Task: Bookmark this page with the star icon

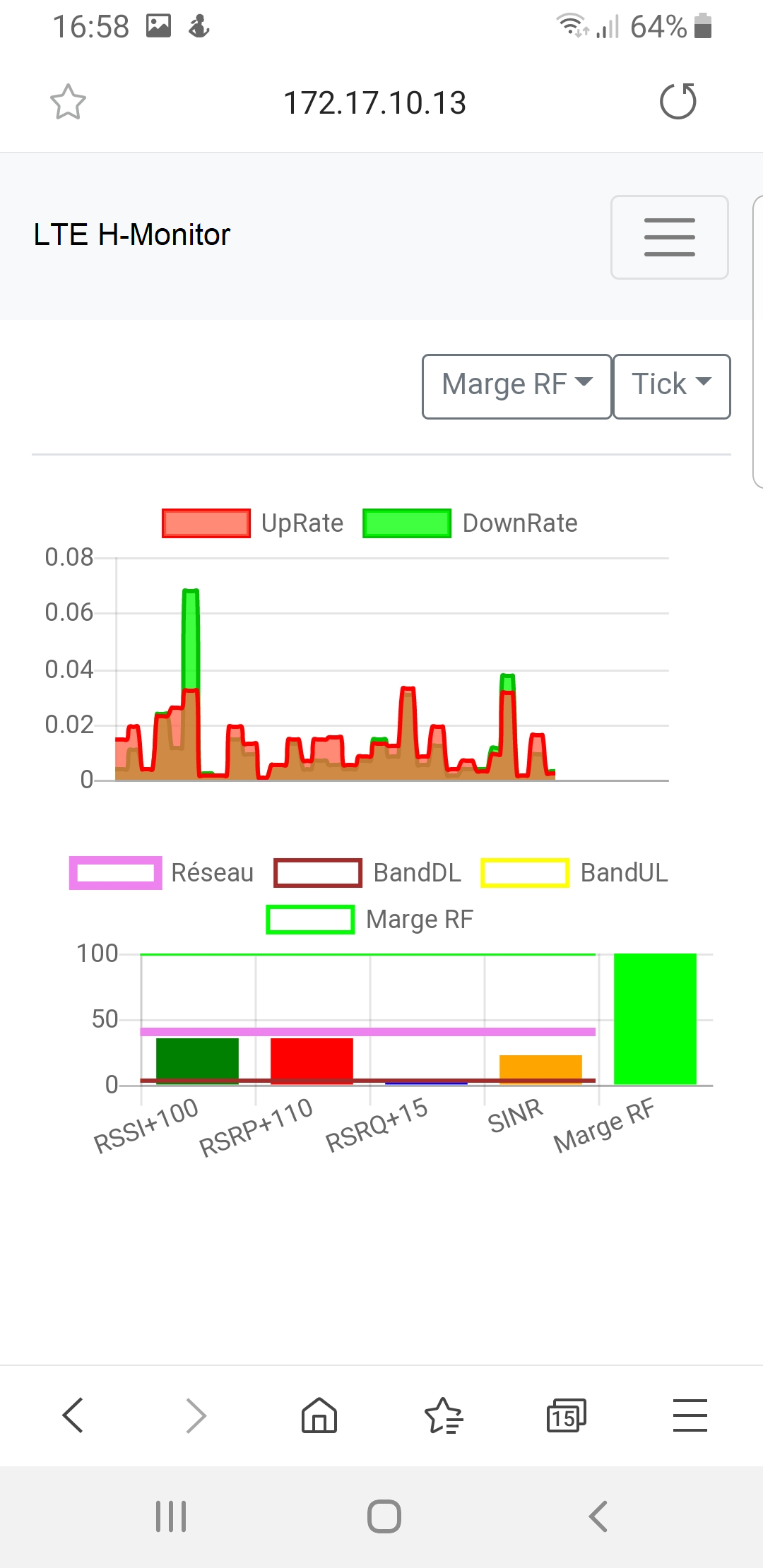Action: coord(68,102)
